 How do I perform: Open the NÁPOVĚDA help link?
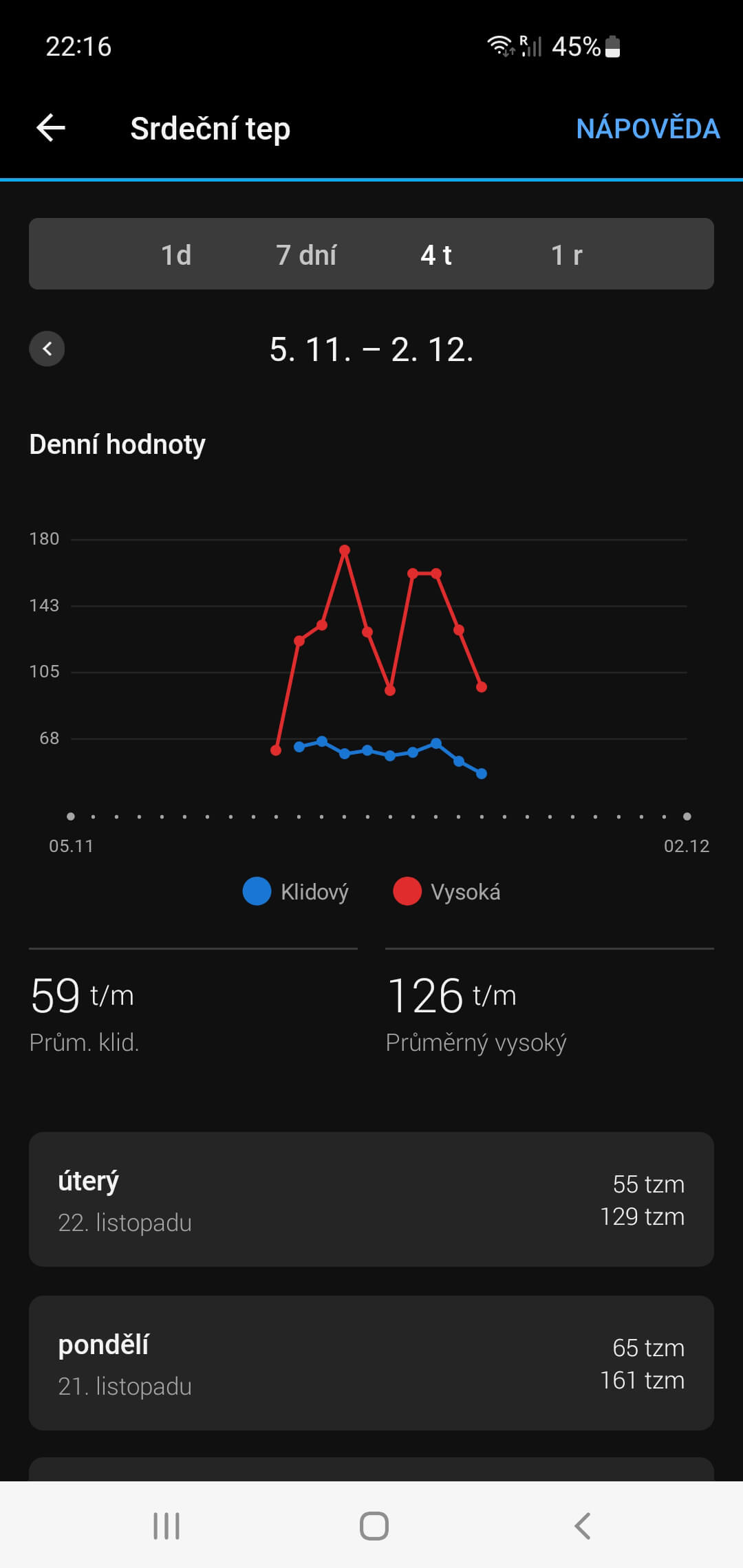coord(647,129)
